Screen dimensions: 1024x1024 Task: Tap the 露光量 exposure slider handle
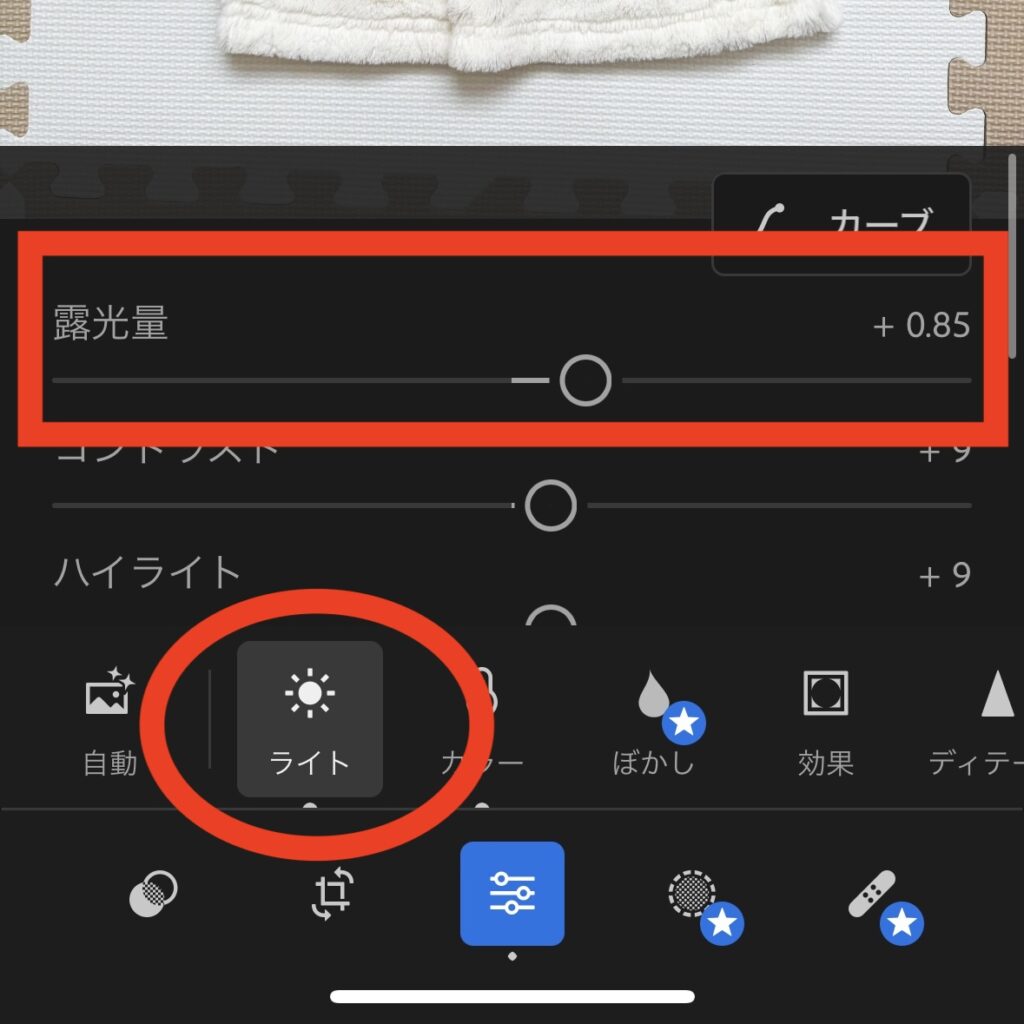(585, 380)
